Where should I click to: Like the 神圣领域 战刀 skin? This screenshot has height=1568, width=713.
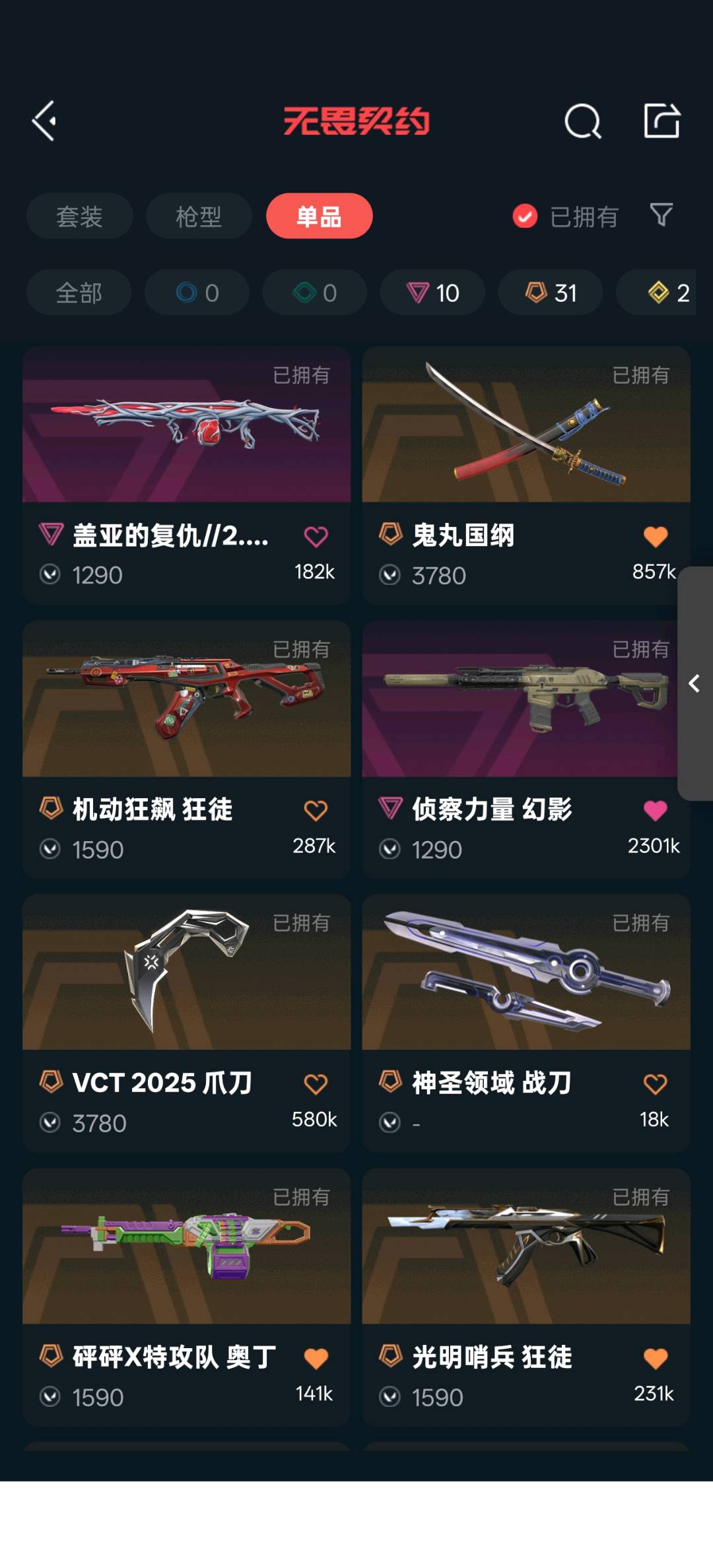(x=655, y=1083)
